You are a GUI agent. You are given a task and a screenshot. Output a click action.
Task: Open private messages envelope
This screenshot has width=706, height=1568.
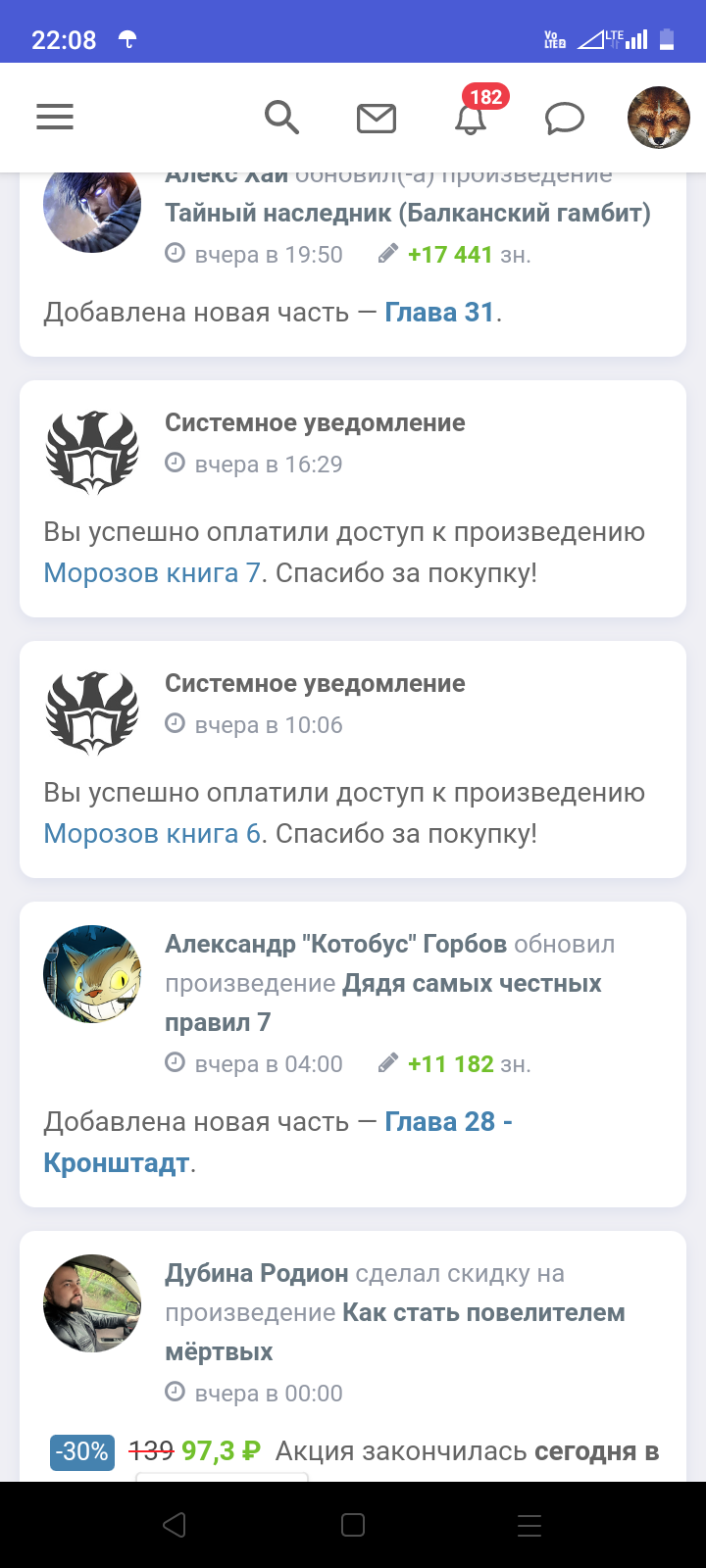pos(376,119)
